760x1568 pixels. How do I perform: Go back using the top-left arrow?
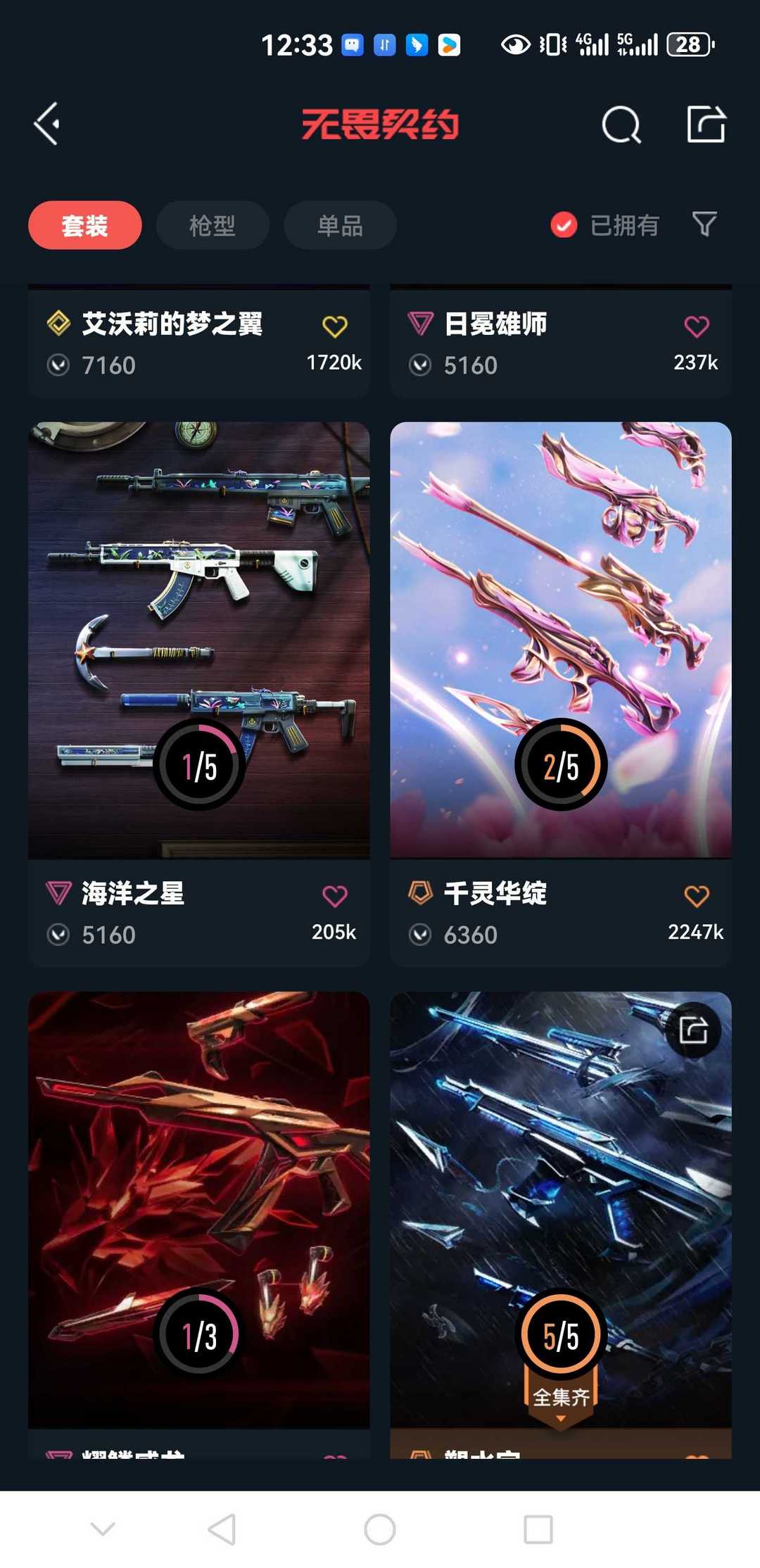pyautogui.click(x=47, y=124)
